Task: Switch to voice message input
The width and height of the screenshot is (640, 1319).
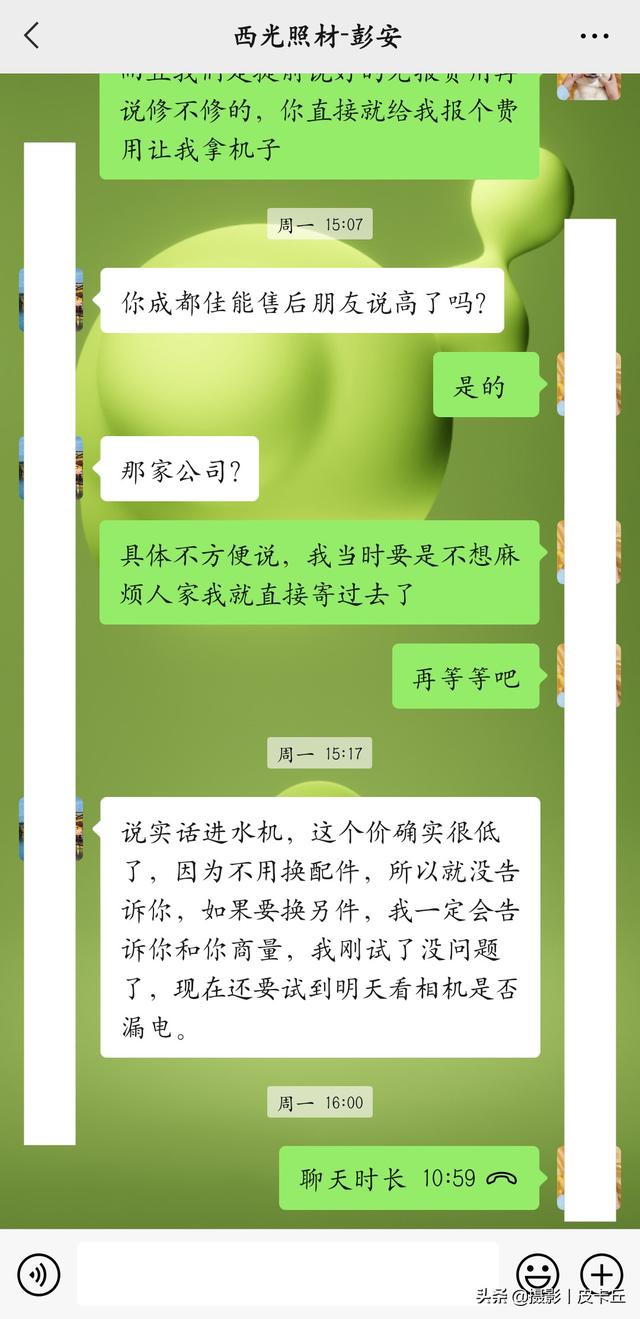Action: [x=39, y=1275]
